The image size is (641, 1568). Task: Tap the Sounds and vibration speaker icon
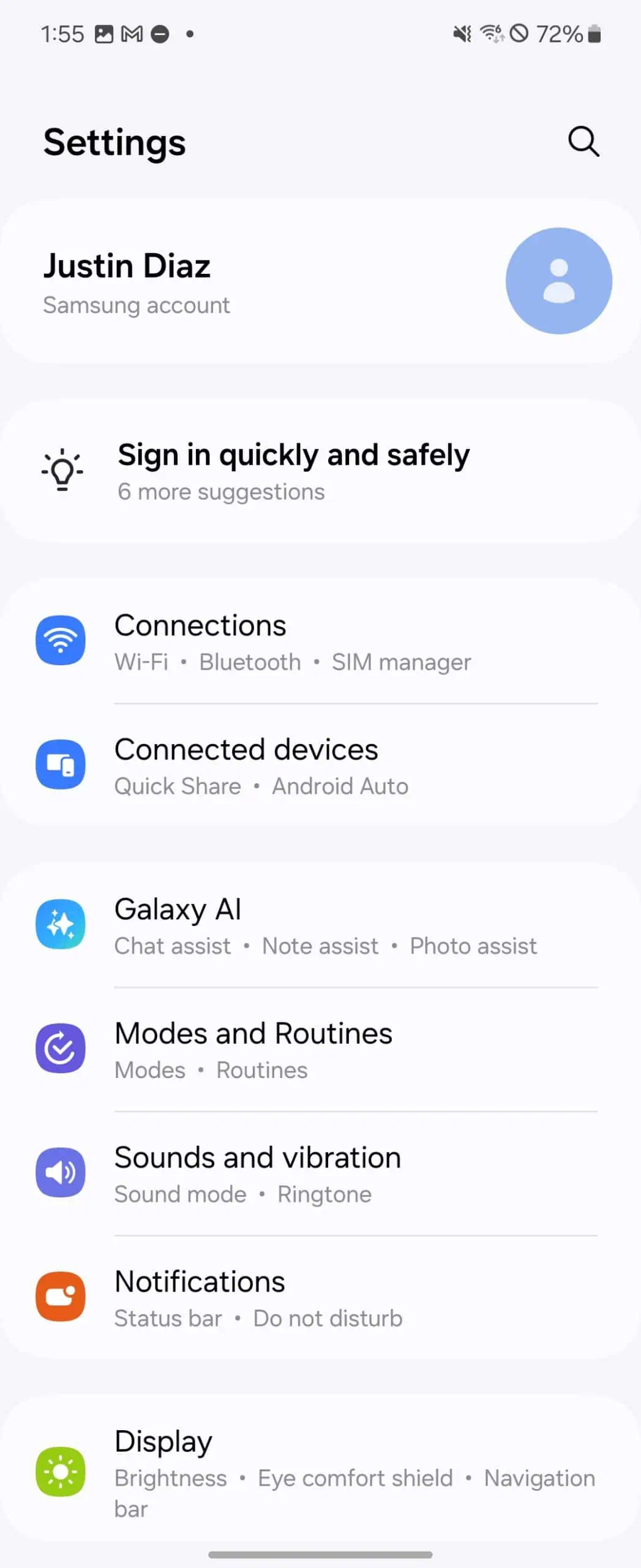click(61, 1172)
